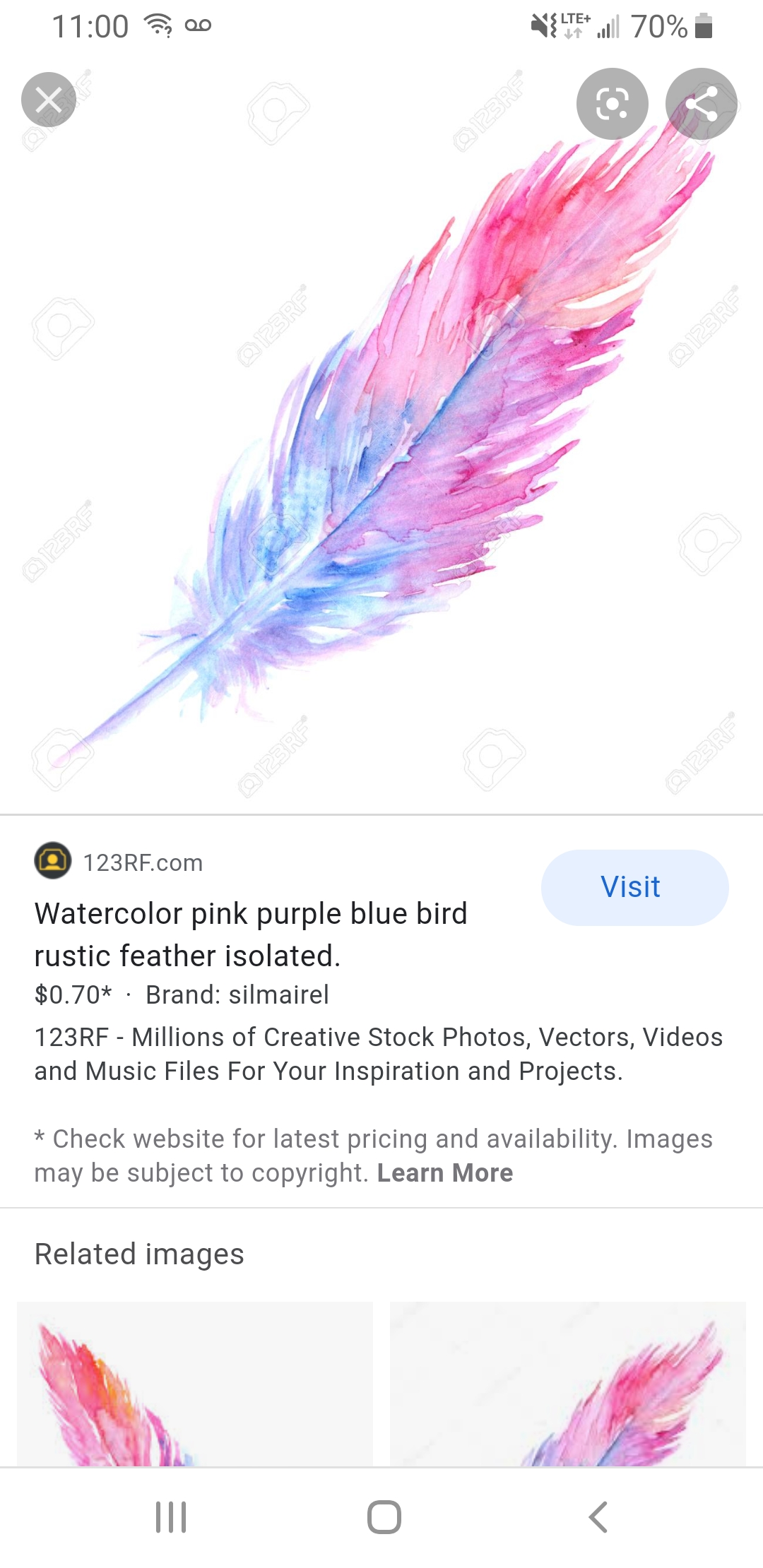The image size is (763, 1568).
Task: Open recent apps from the navigation bar
Action: click(x=170, y=1516)
